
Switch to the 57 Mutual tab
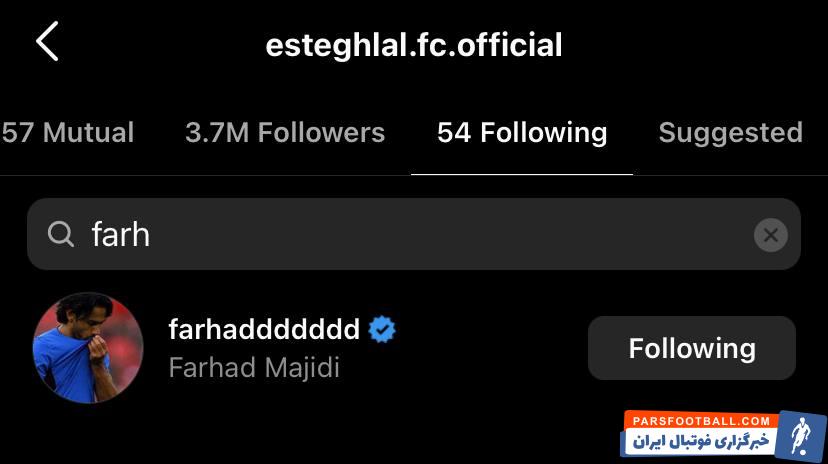click(x=67, y=133)
